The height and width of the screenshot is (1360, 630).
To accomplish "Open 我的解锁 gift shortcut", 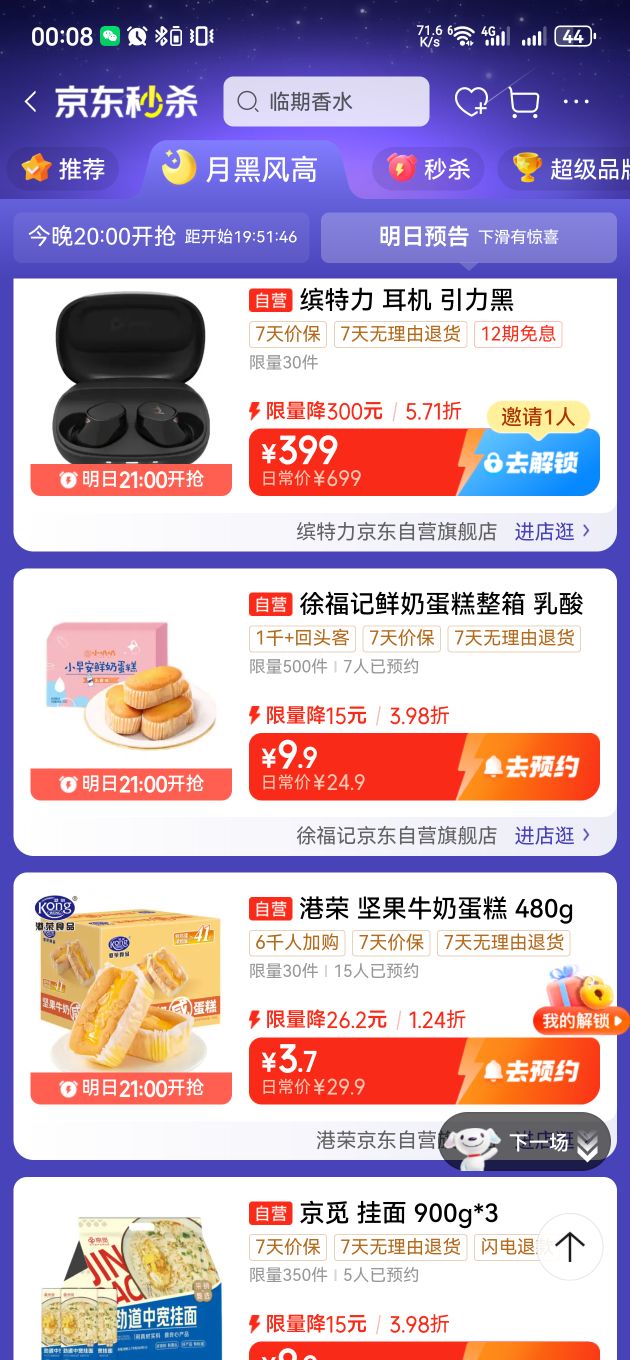I will 582,1003.
